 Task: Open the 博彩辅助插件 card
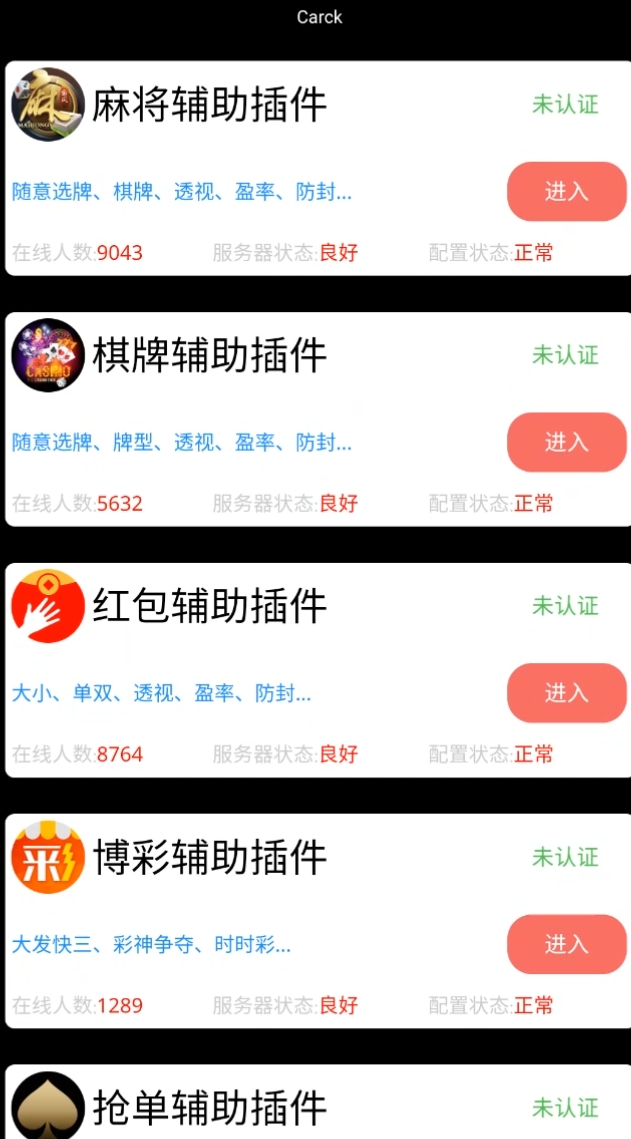point(317,921)
